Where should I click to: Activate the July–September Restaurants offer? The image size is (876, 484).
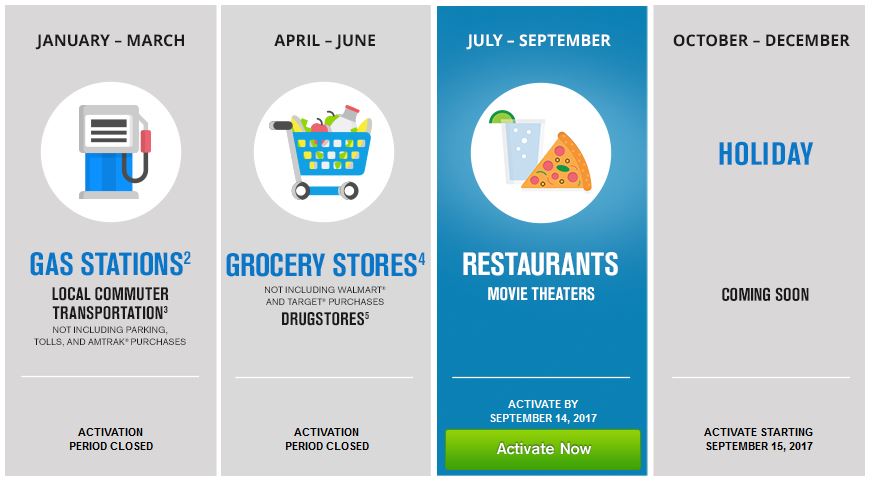[543, 449]
